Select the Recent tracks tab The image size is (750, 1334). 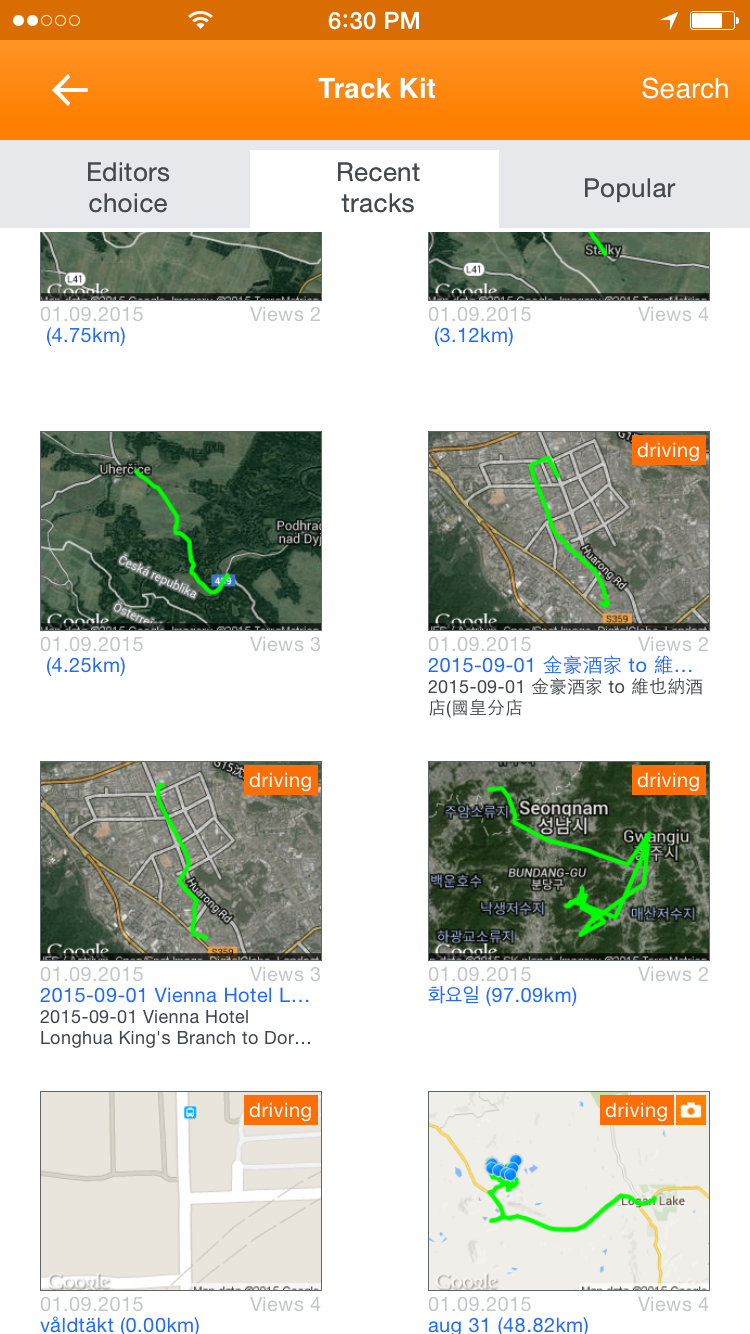pyautogui.click(x=377, y=188)
